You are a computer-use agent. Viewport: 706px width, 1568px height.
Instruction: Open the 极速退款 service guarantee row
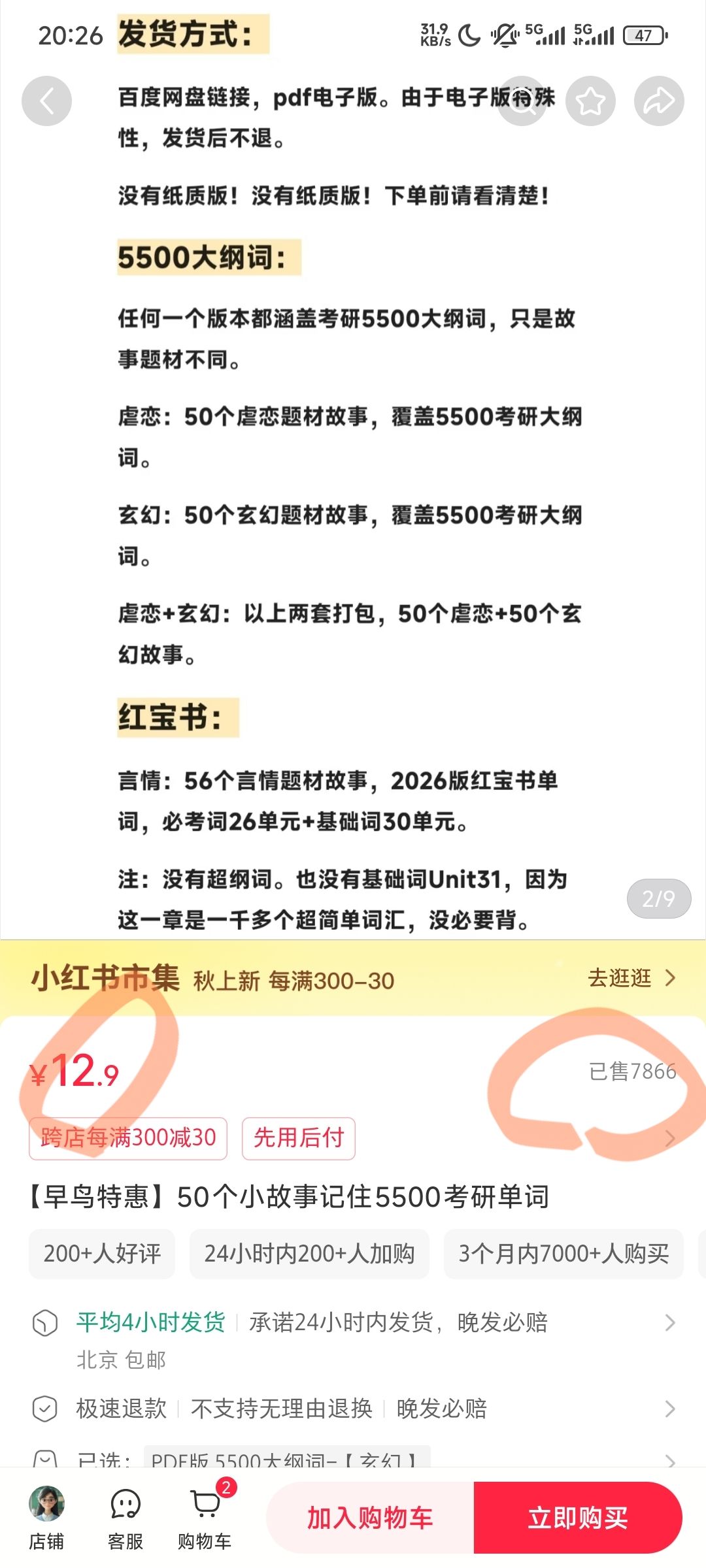pyautogui.click(x=353, y=1408)
